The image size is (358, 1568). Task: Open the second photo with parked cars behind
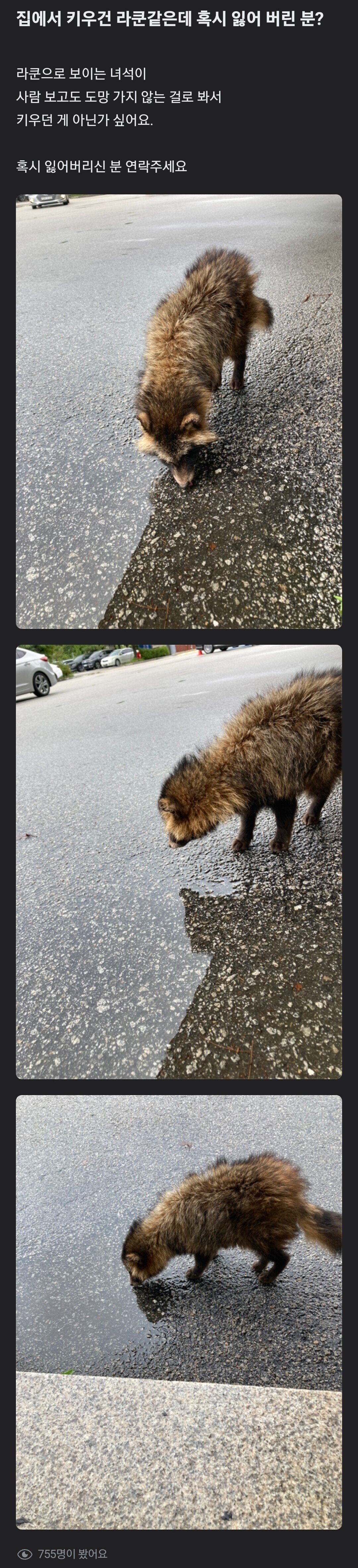coord(179,861)
